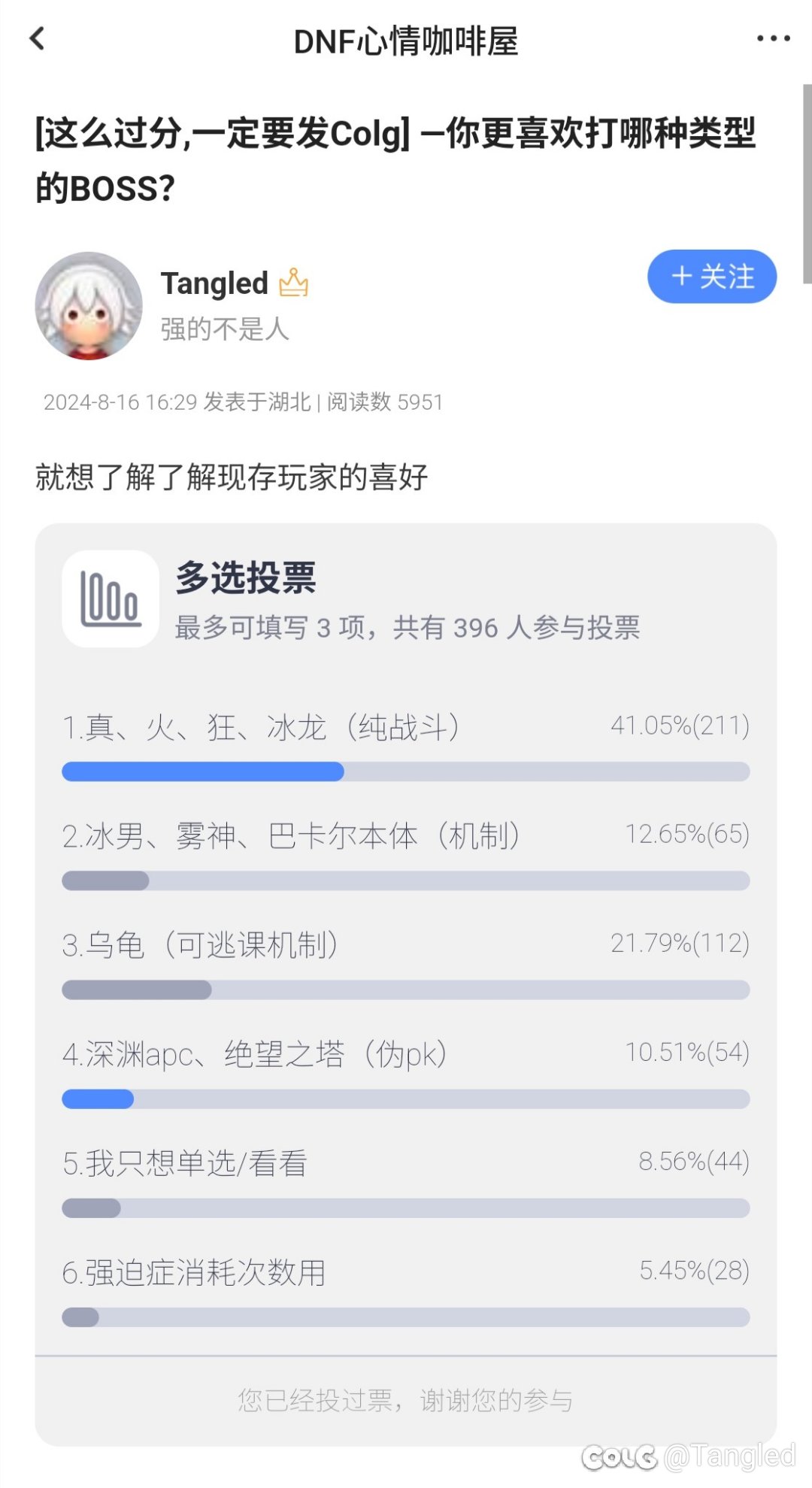Go back using the top-left arrow
Image resolution: width=812 pixels, height=1488 pixels.
click(38, 38)
